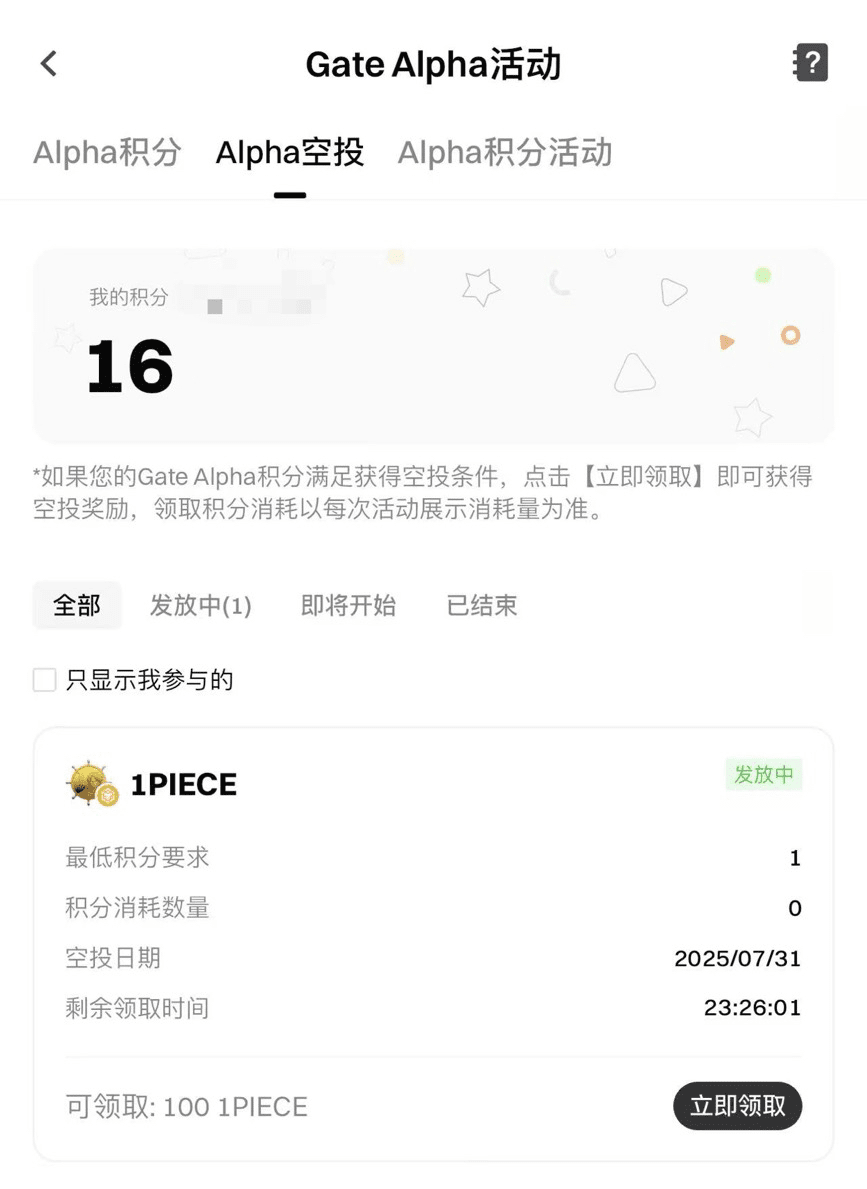Check the 只显示我参与的 checkbox
This screenshot has width=867, height=1189.
coord(45,680)
